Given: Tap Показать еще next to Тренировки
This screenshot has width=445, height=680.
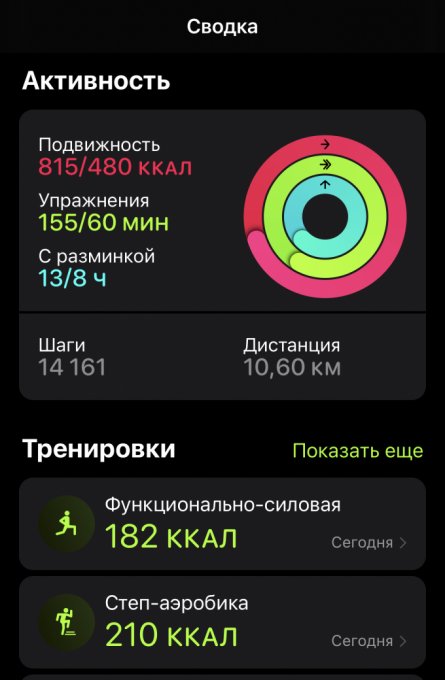Looking at the screenshot, I should point(358,451).
